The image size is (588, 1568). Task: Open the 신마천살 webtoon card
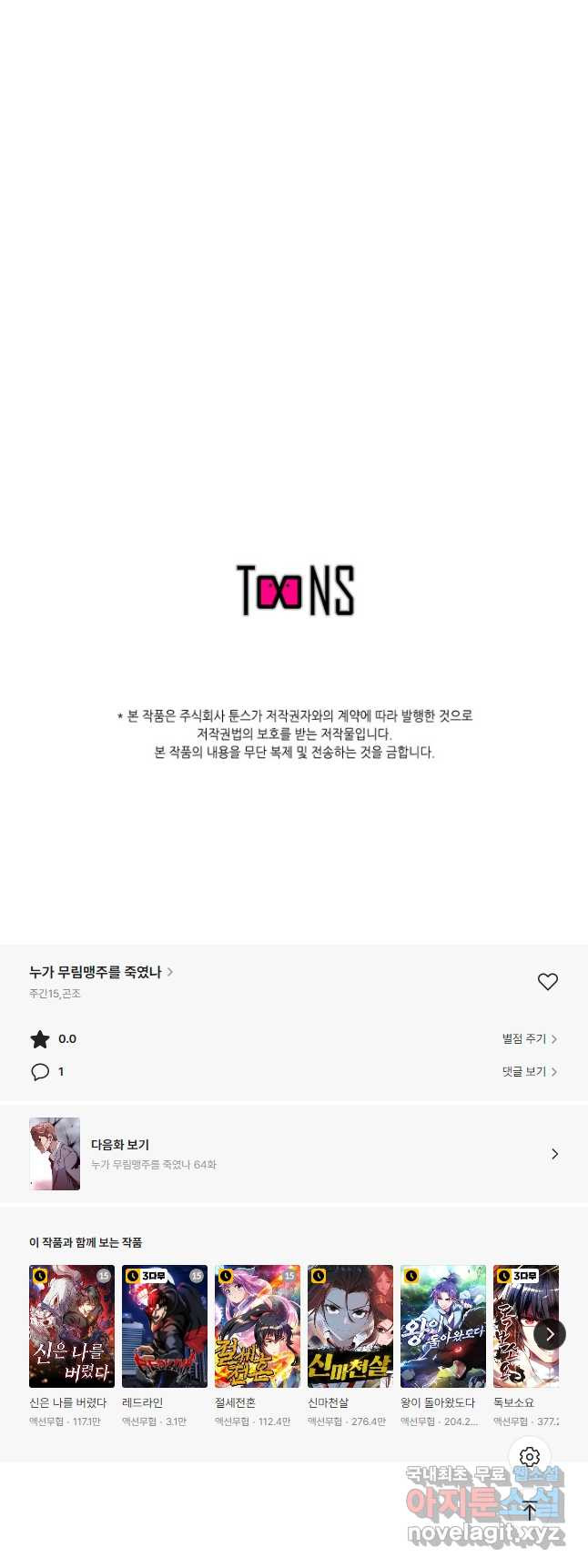tap(350, 1326)
